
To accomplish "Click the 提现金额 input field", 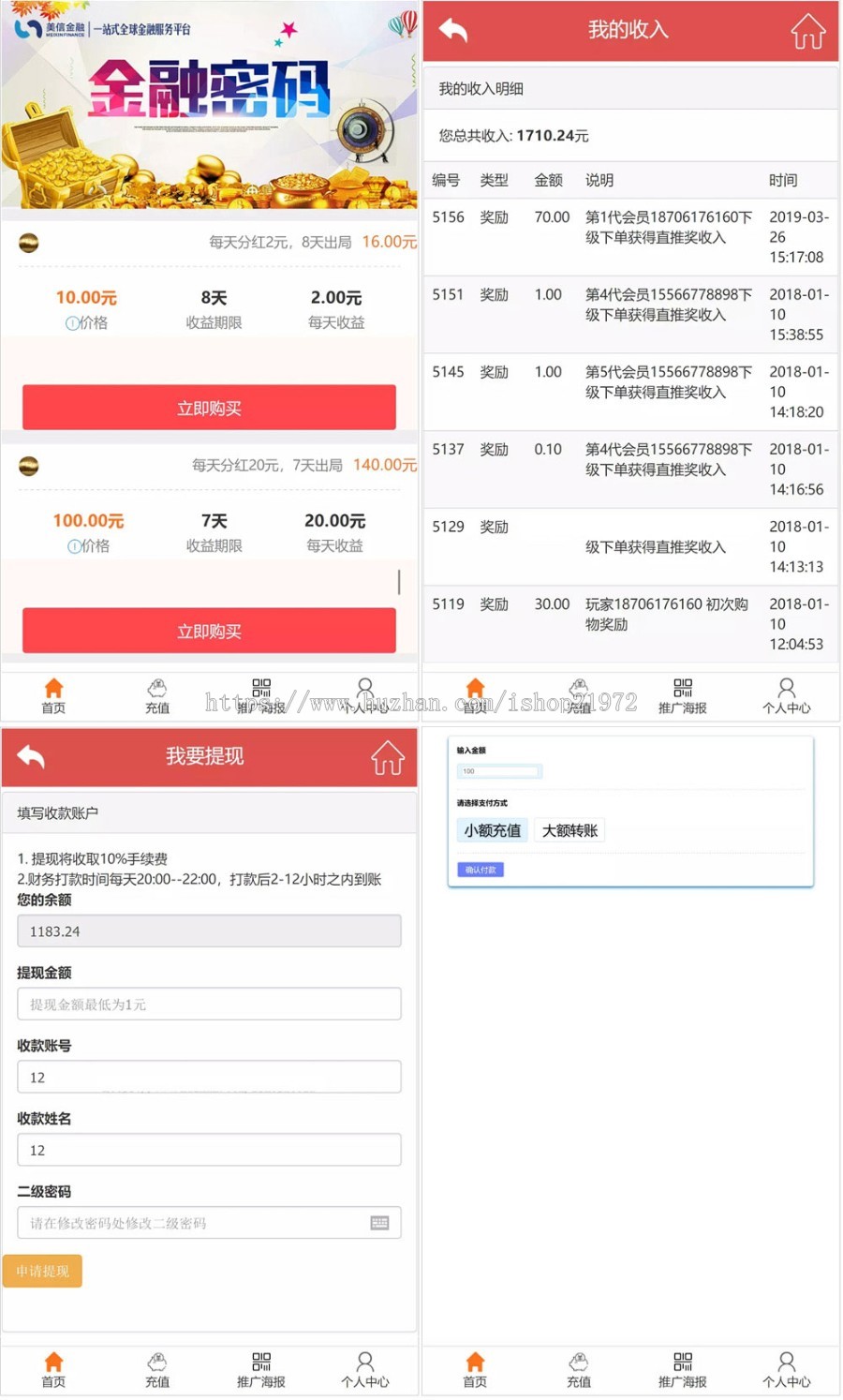I will coord(208,1004).
